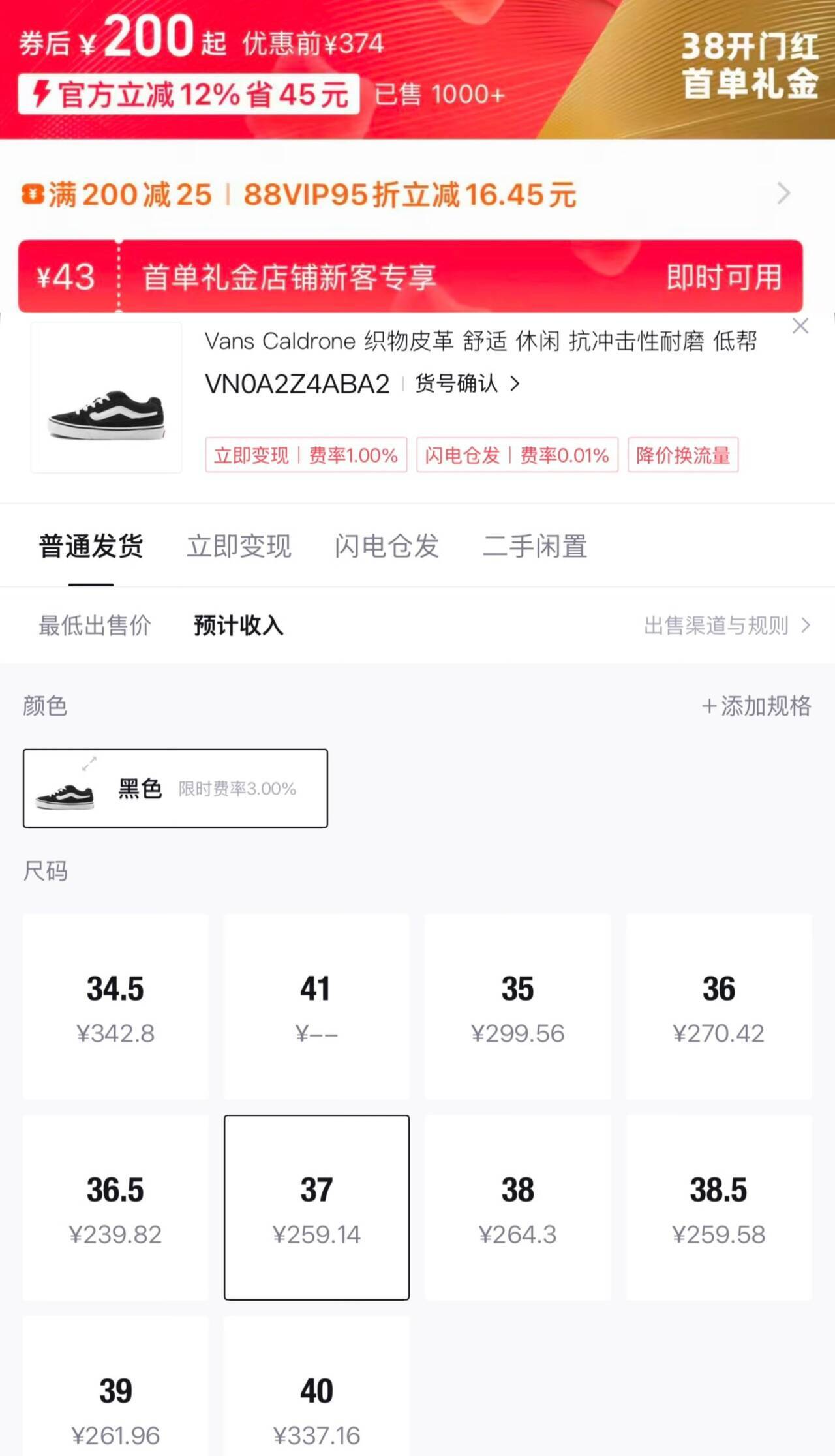Select size 36.5 at ¥239.82
Image resolution: width=835 pixels, height=1456 pixels.
115,1207
